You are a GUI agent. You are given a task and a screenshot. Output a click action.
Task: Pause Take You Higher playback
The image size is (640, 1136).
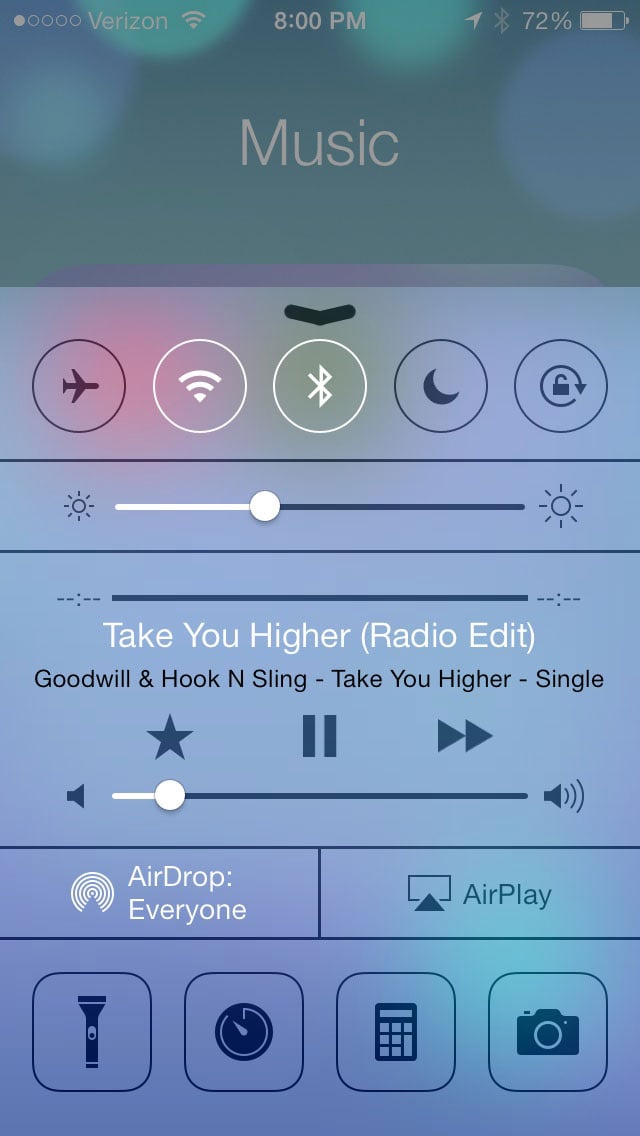coord(320,736)
